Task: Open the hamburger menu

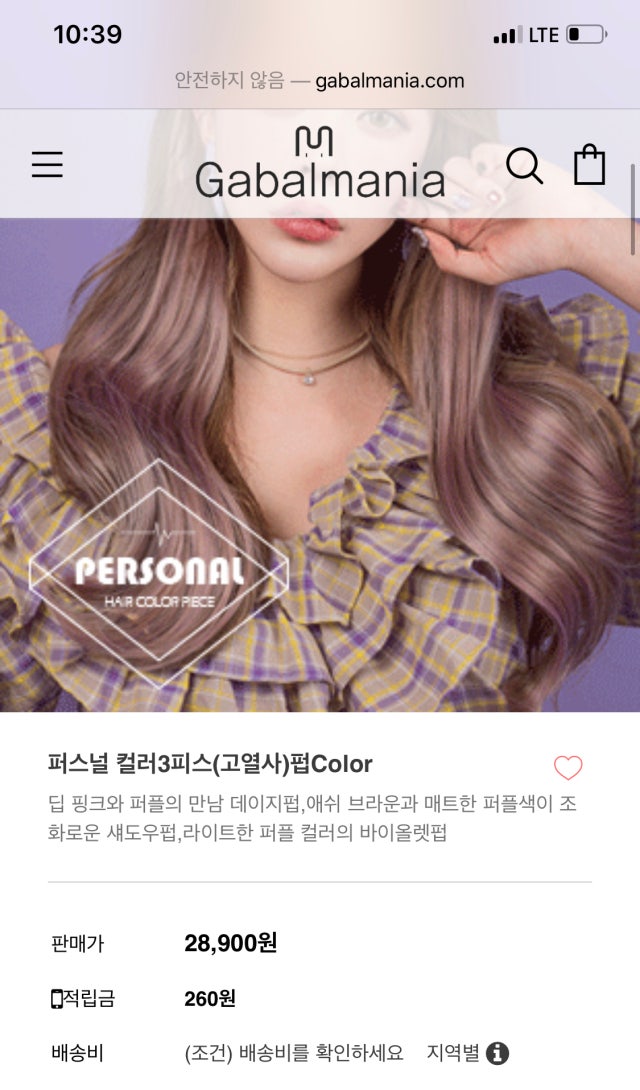Action: tap(47, 165)
